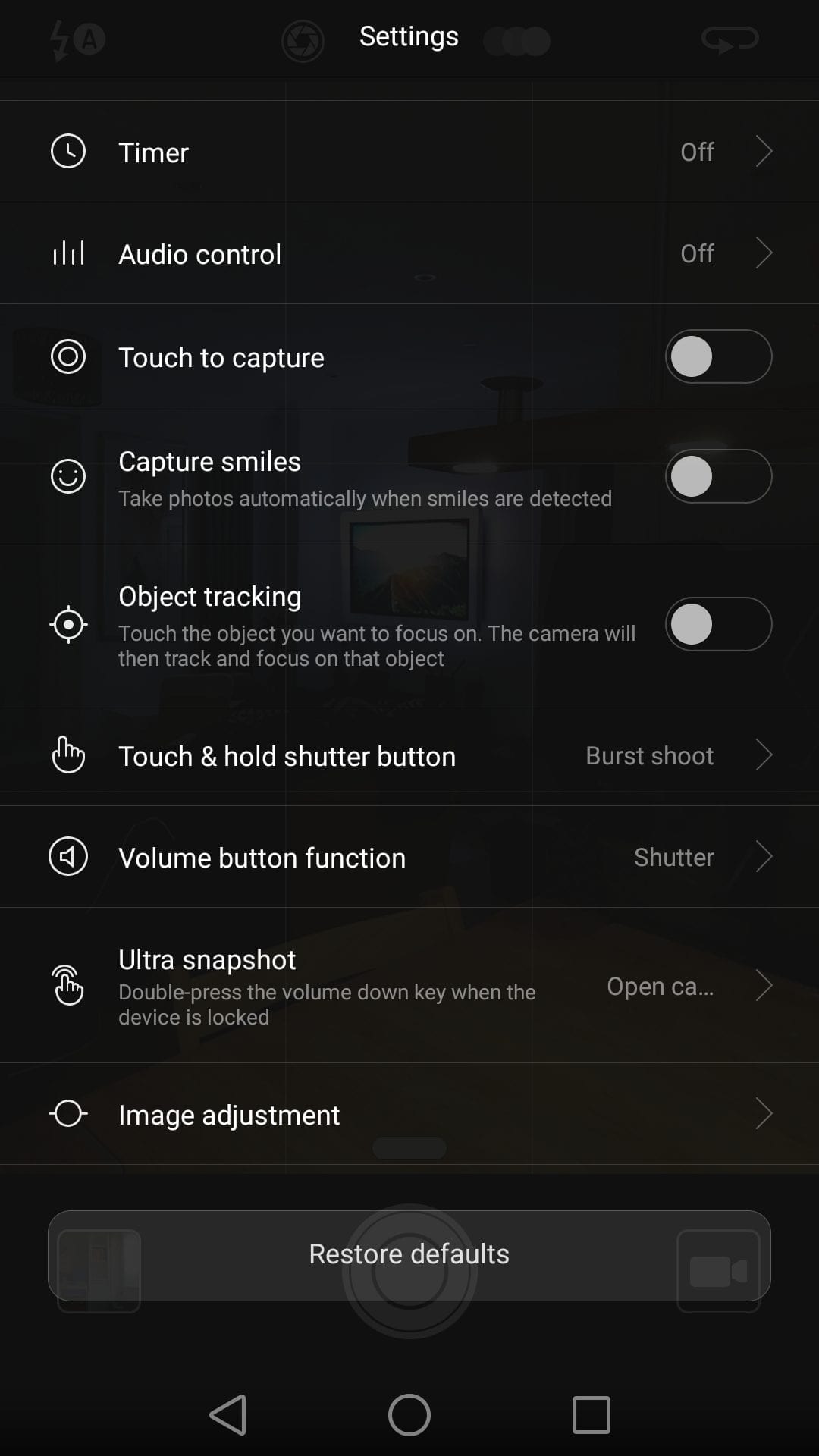The image size is (819, 1456).
Task: Enable Touch to capture
Action: tap(718, 356)
